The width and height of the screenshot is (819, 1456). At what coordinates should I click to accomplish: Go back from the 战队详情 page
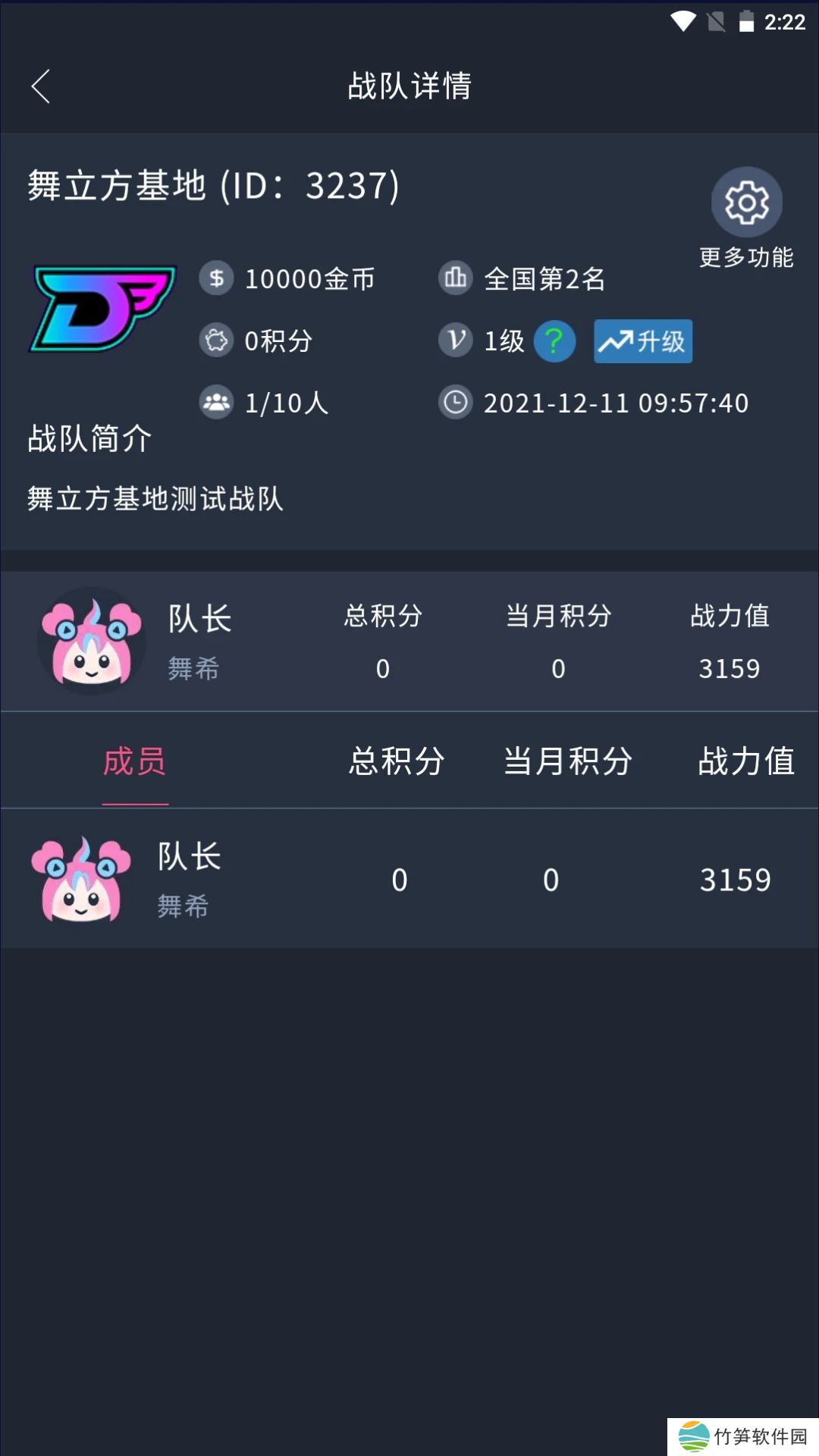coord(41,86)
